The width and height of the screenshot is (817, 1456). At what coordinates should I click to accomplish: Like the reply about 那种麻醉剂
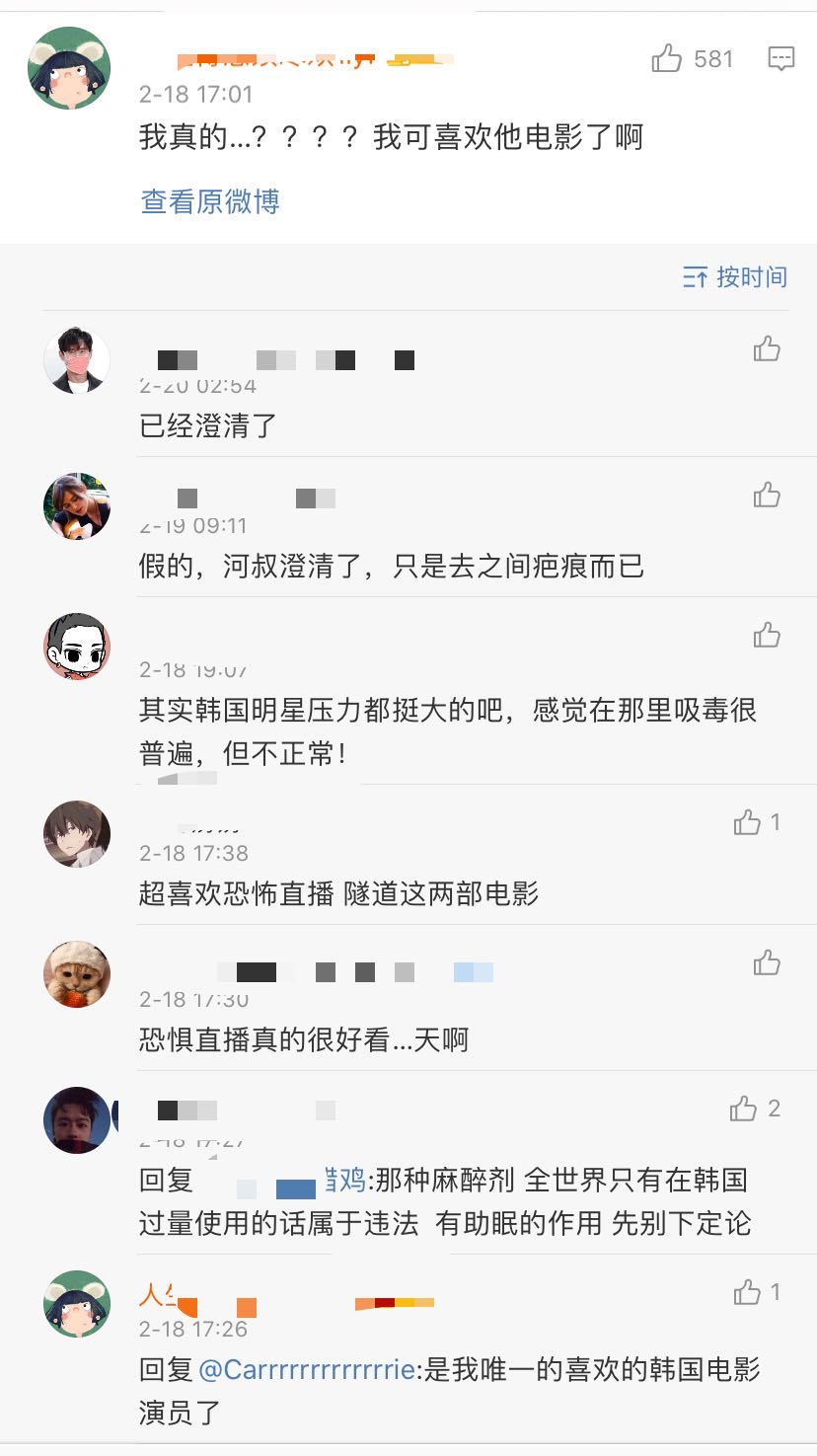coord(744,1109)
